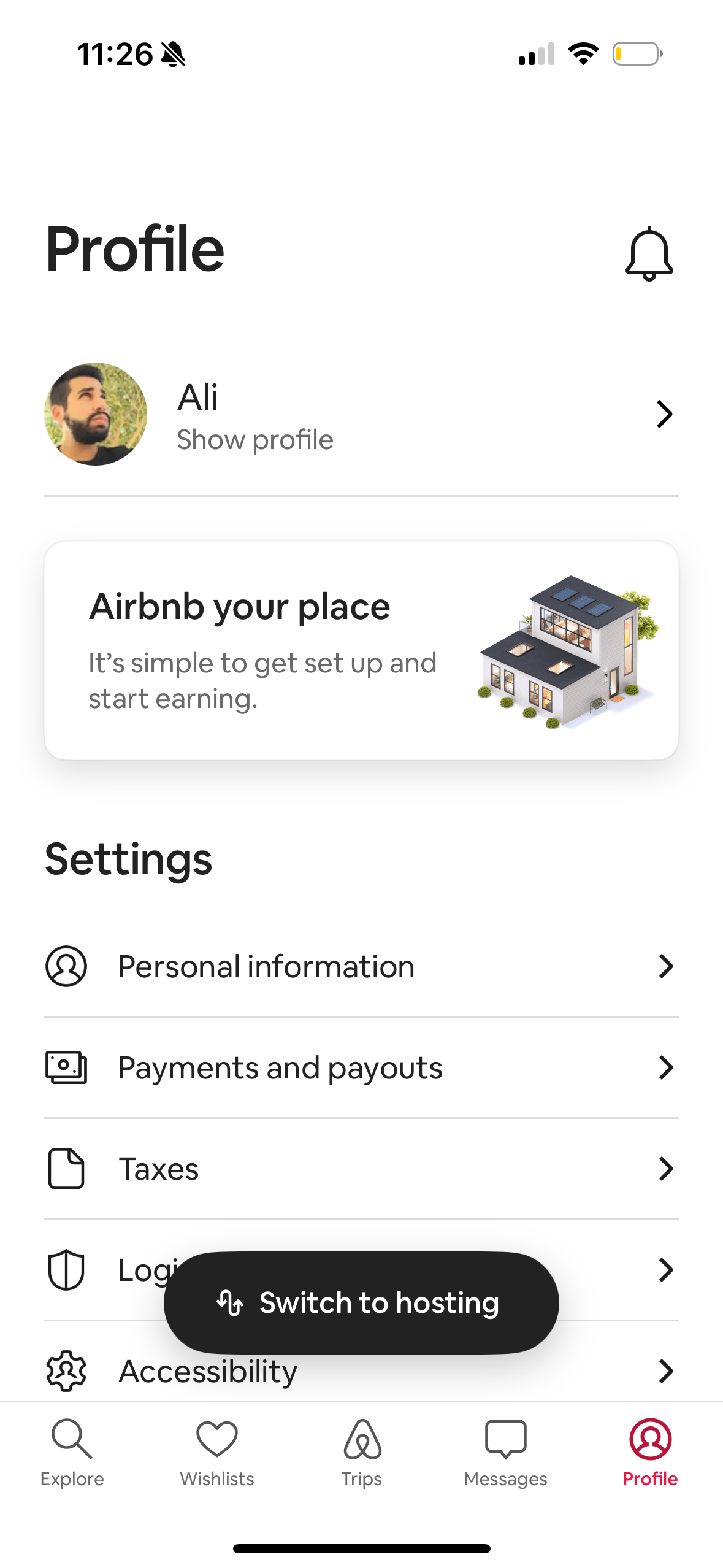Switch to the Explore tab

[72, 1439]
